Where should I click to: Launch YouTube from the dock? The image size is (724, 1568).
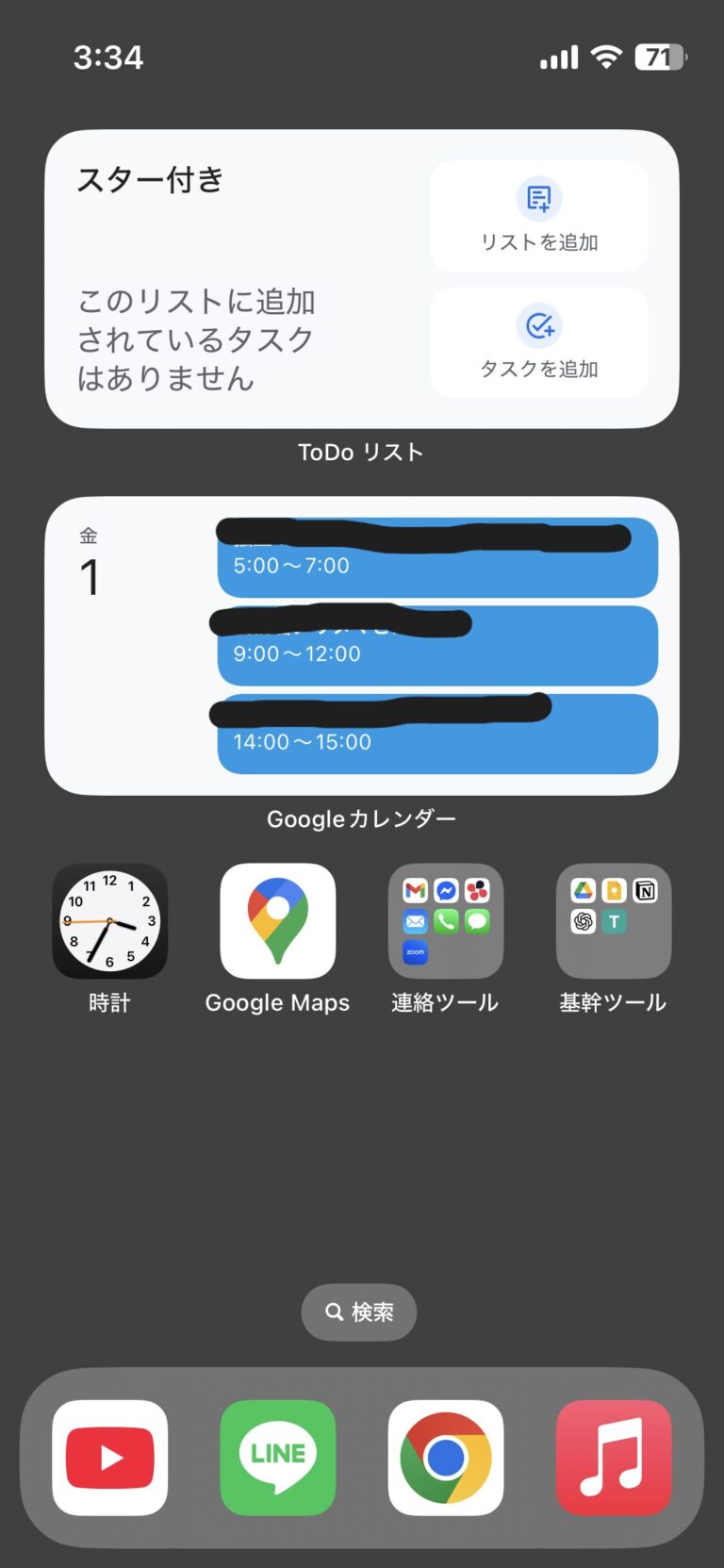click(x=110, y=1458)
